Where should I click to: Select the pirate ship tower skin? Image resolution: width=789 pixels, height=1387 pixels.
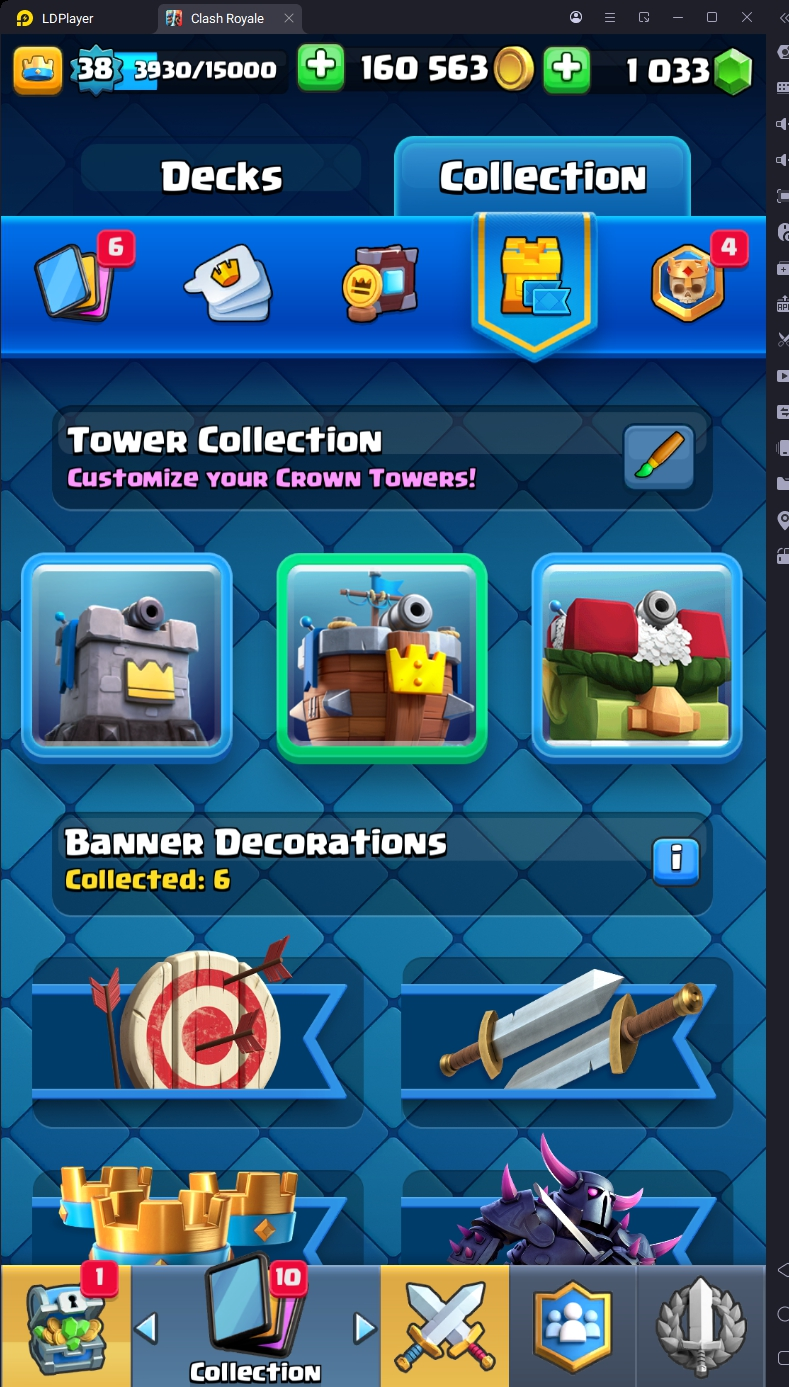point(382,658)
